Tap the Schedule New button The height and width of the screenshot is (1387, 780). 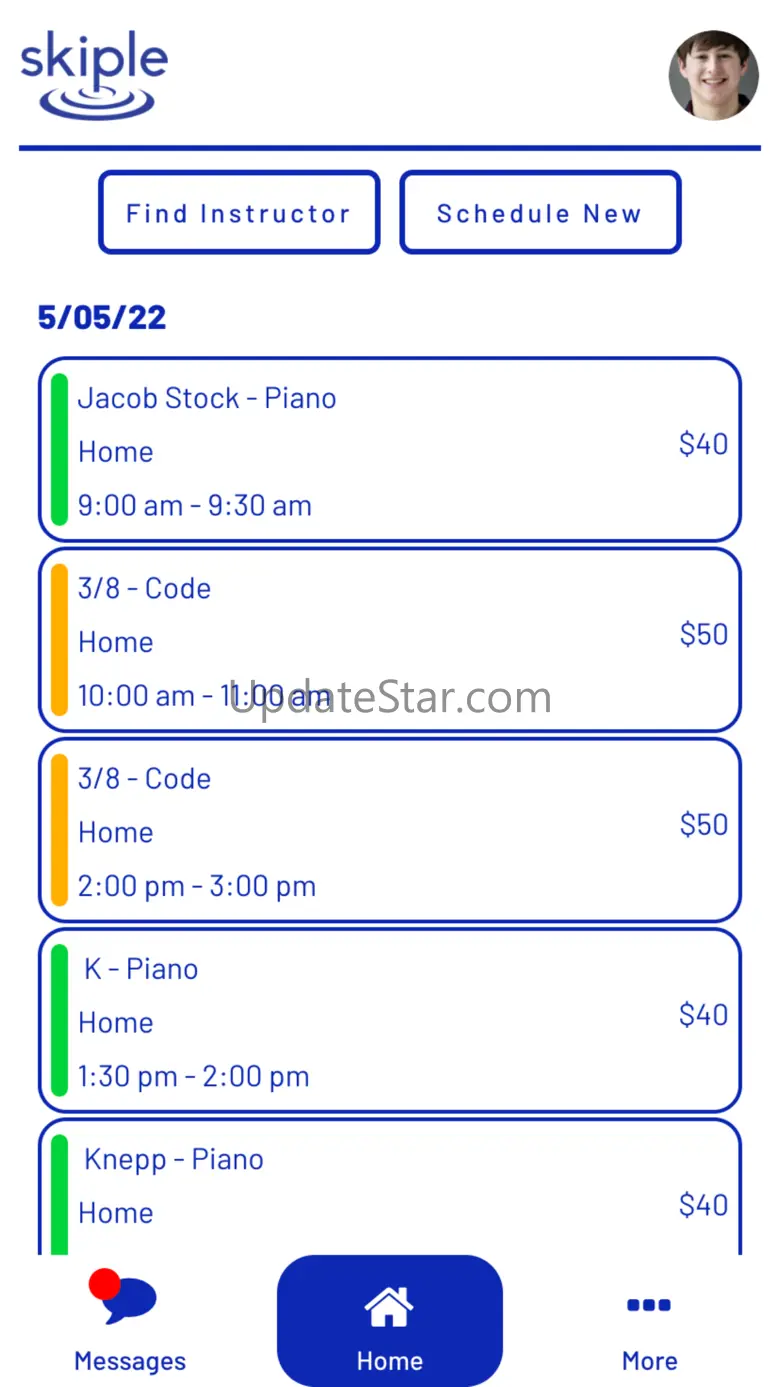point(540,212)
